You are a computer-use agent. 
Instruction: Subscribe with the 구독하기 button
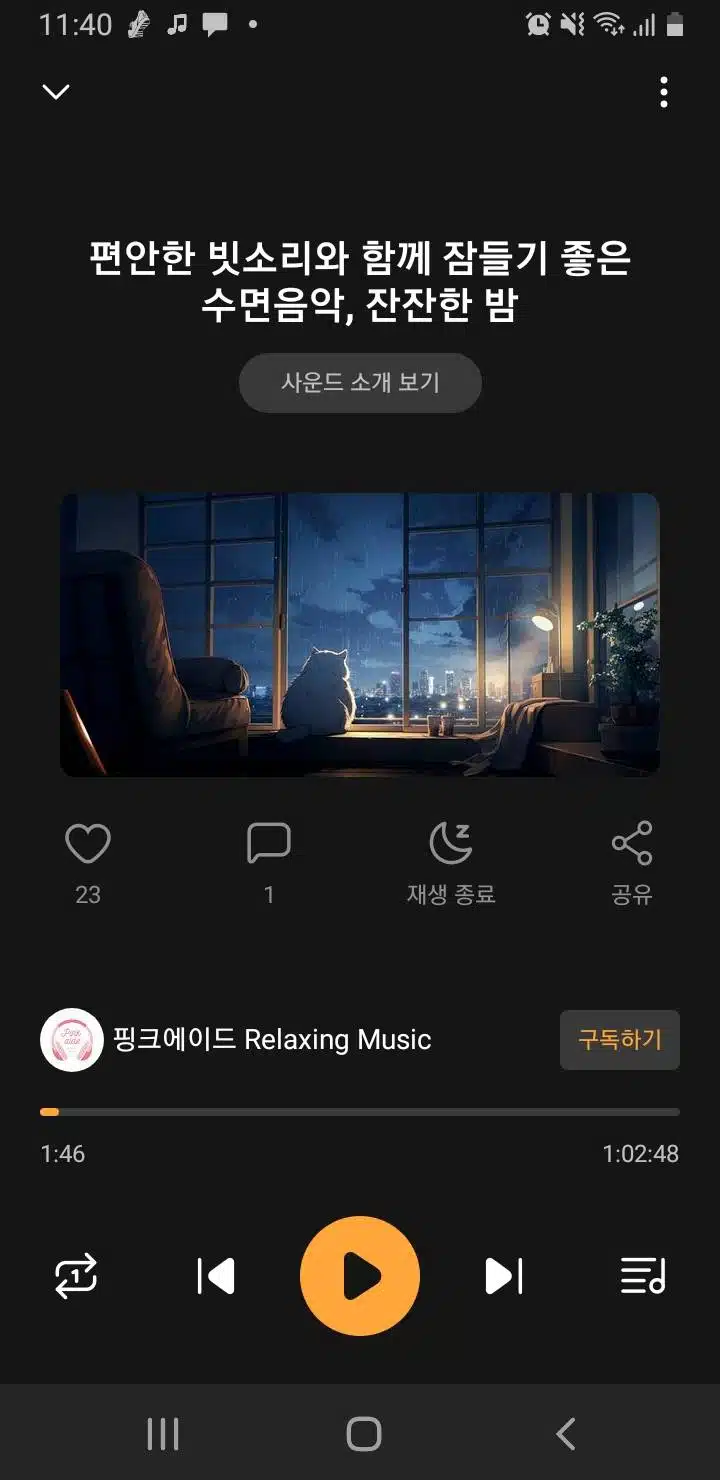(x=620, y=1040)
